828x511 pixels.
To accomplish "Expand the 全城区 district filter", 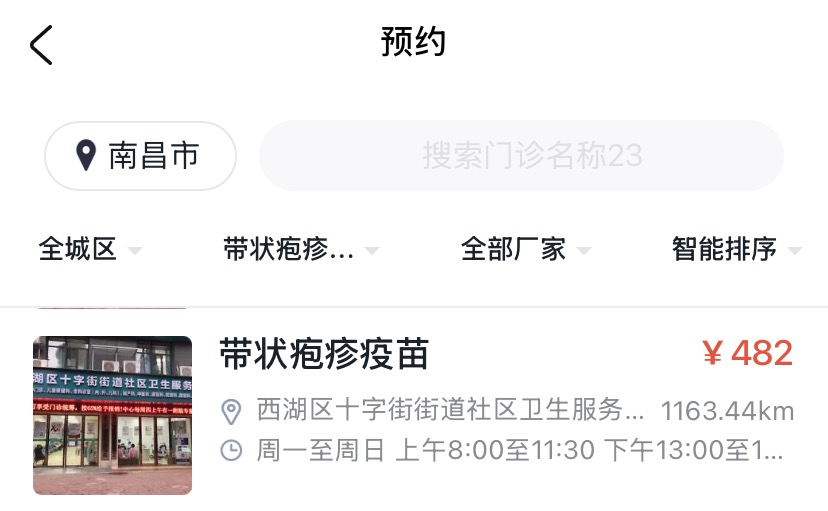I will (90, 249).
